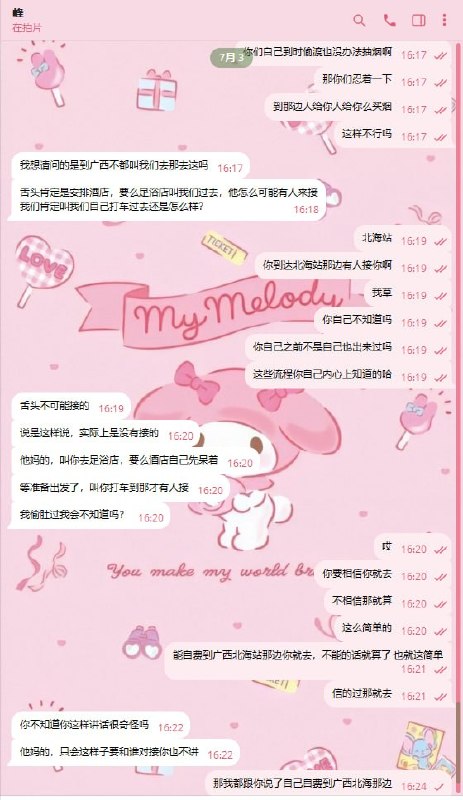The image size is (463, 800).
Task: Toggle the side panel icon
Action: 419,20
